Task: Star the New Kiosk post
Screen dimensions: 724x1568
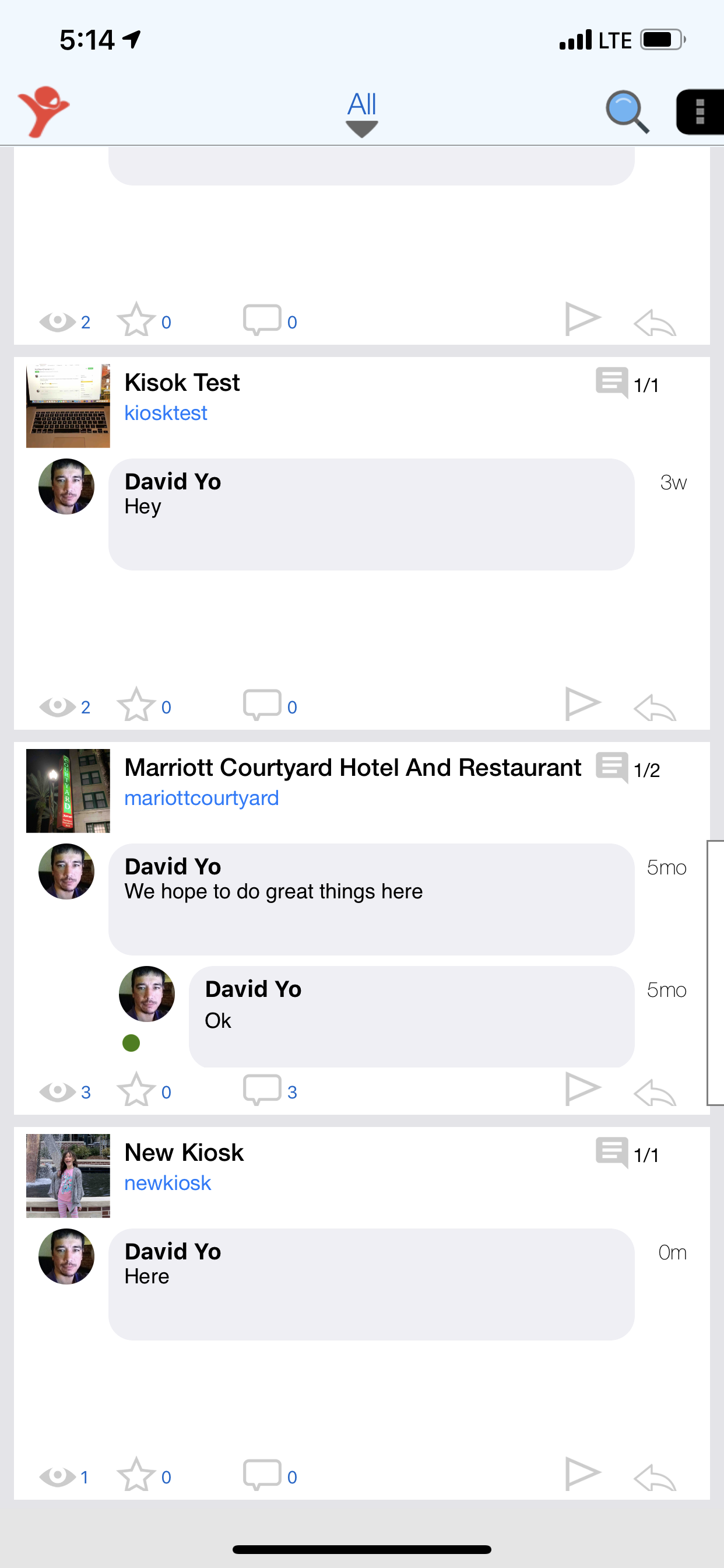Action: click(136, 1475)
